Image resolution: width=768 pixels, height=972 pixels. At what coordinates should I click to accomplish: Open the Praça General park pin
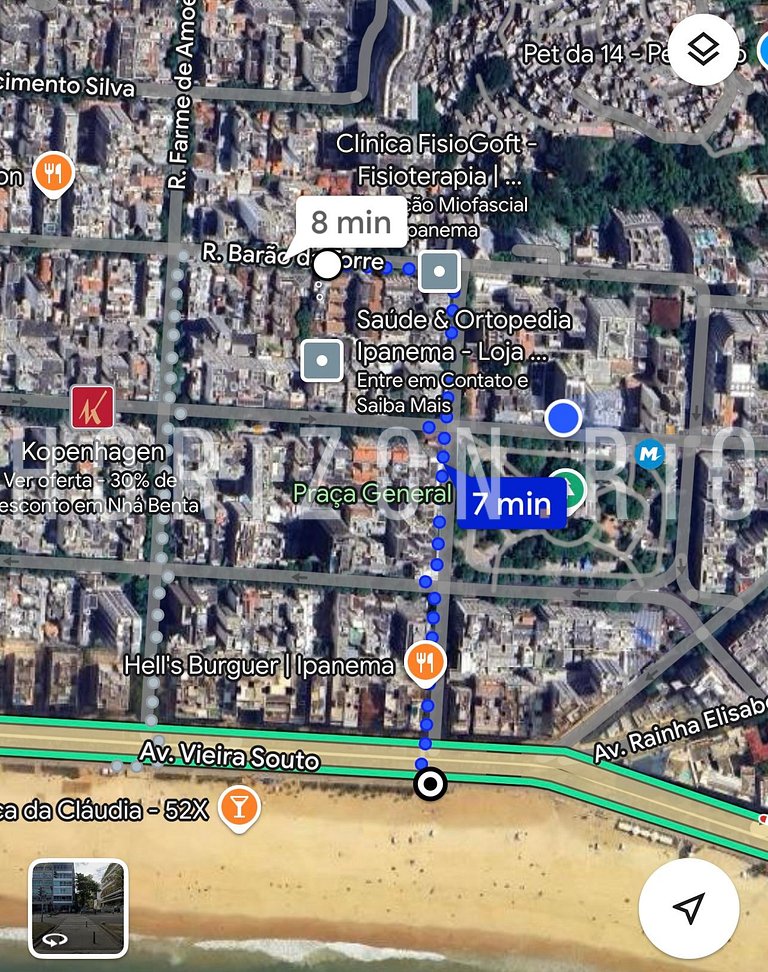click(568, 488)
